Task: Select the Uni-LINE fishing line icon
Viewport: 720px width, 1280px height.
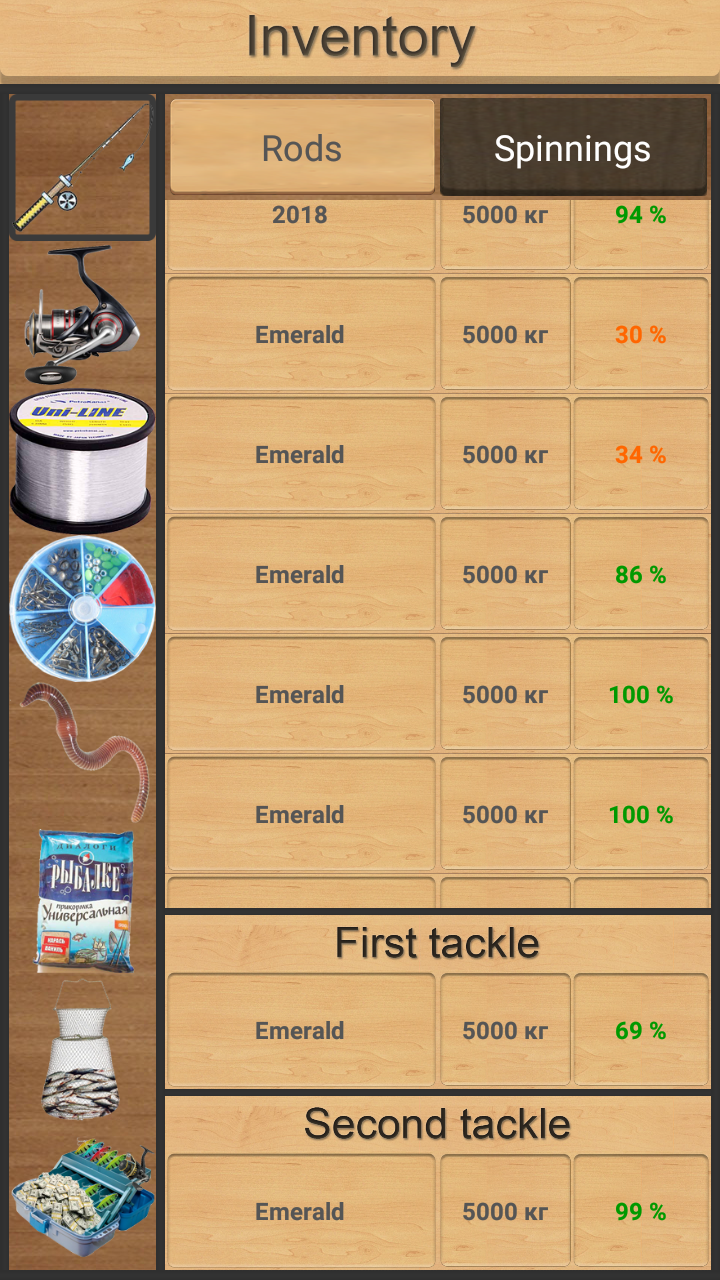Action: [x=83, y=445]
